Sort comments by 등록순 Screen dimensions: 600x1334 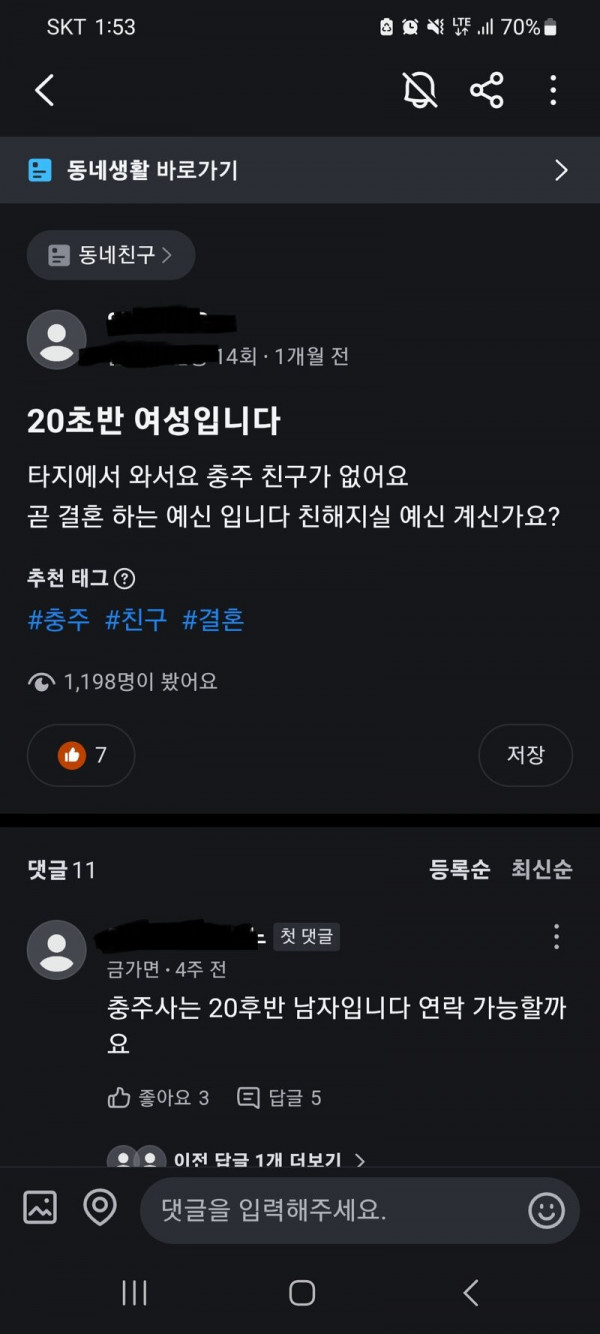460,869
